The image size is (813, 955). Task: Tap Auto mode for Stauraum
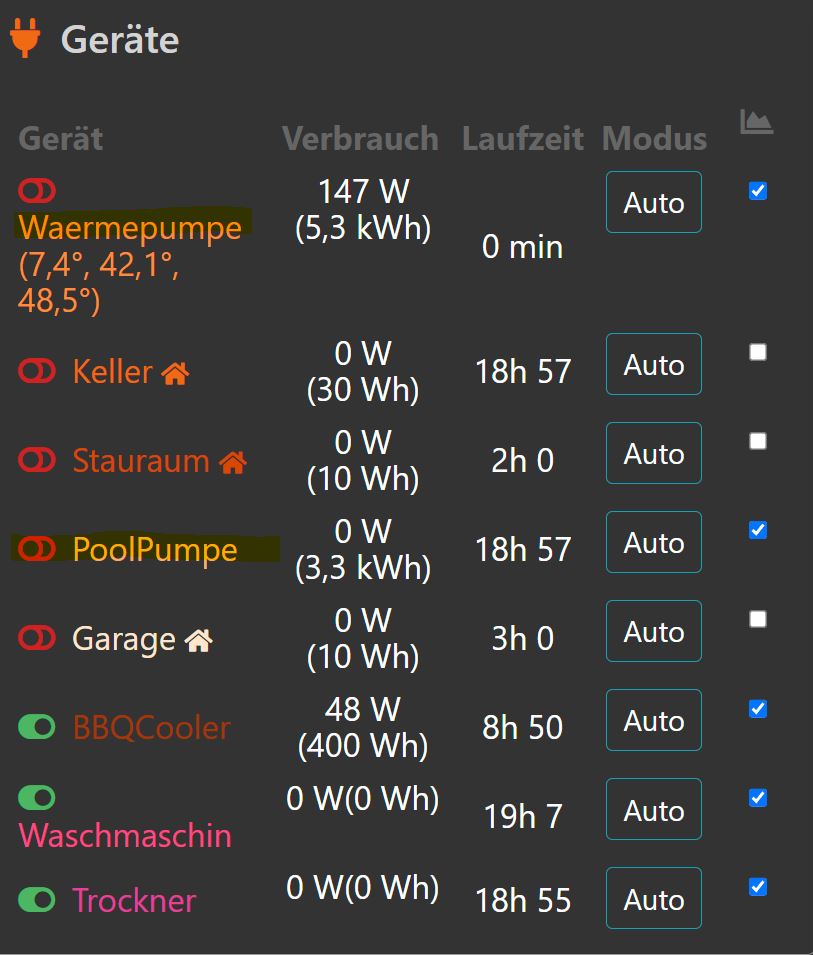653,453
